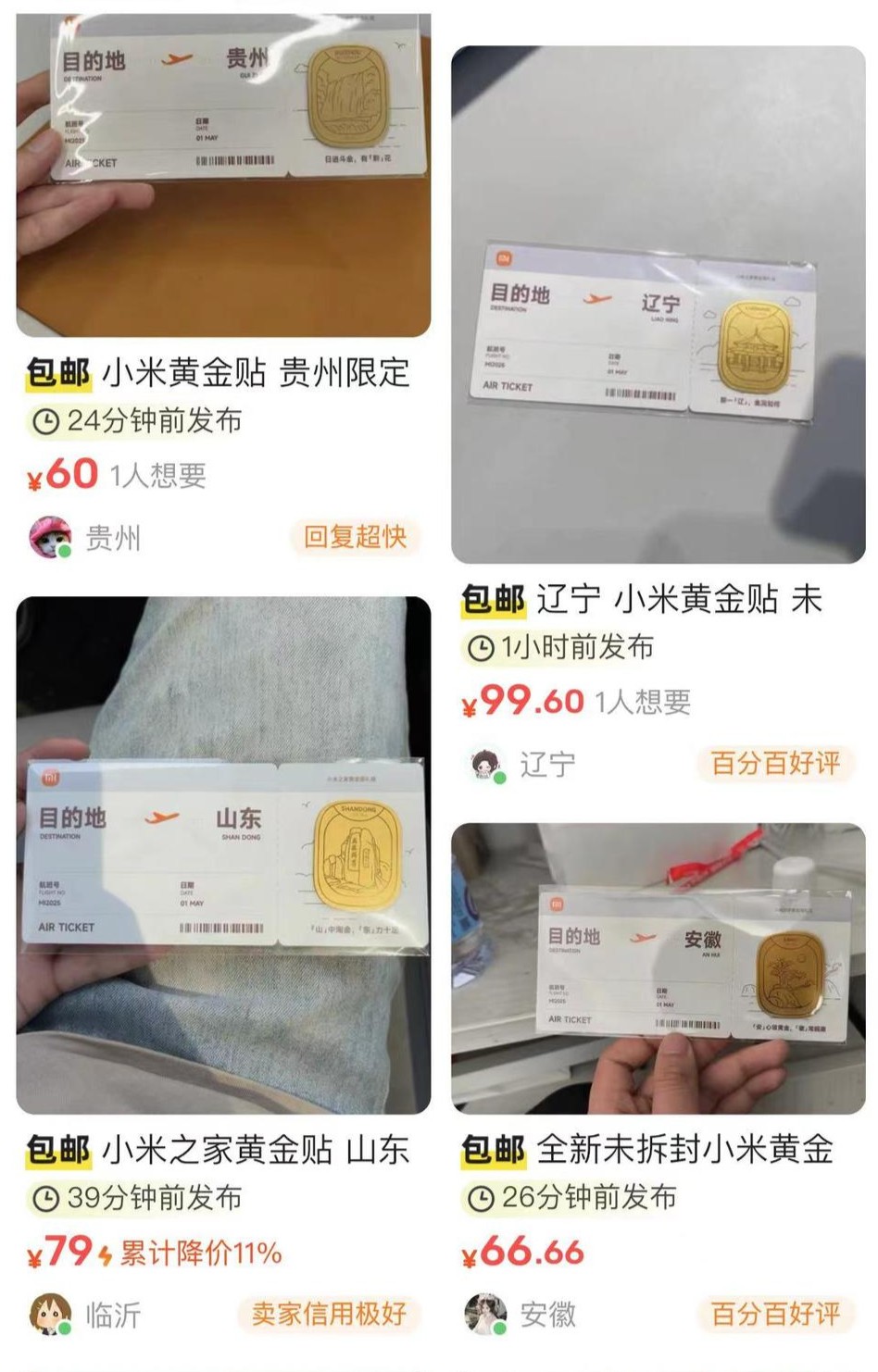This screenshot has width=878, height=1372.
Task: View the 辽宁 seller's profile avatar
Action: (486, 764)
